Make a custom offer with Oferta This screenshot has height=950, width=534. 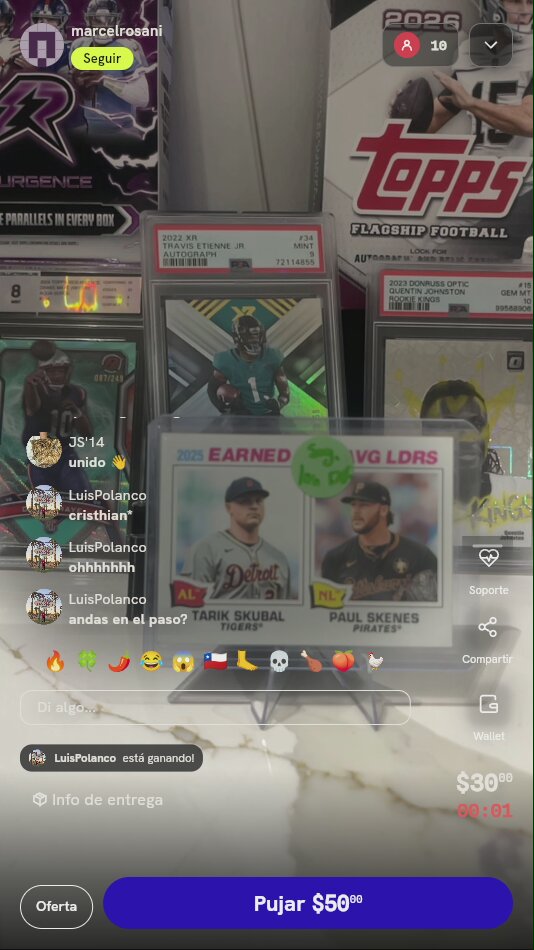tap(56, 906)
